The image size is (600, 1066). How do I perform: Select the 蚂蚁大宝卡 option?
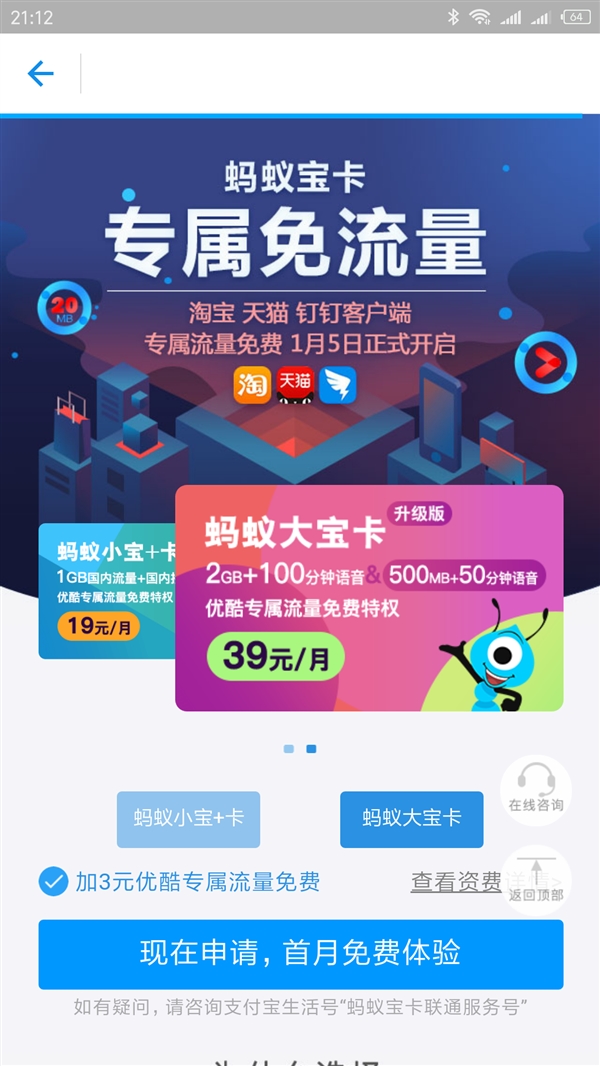pyautogui.click(x=411, y=819)
